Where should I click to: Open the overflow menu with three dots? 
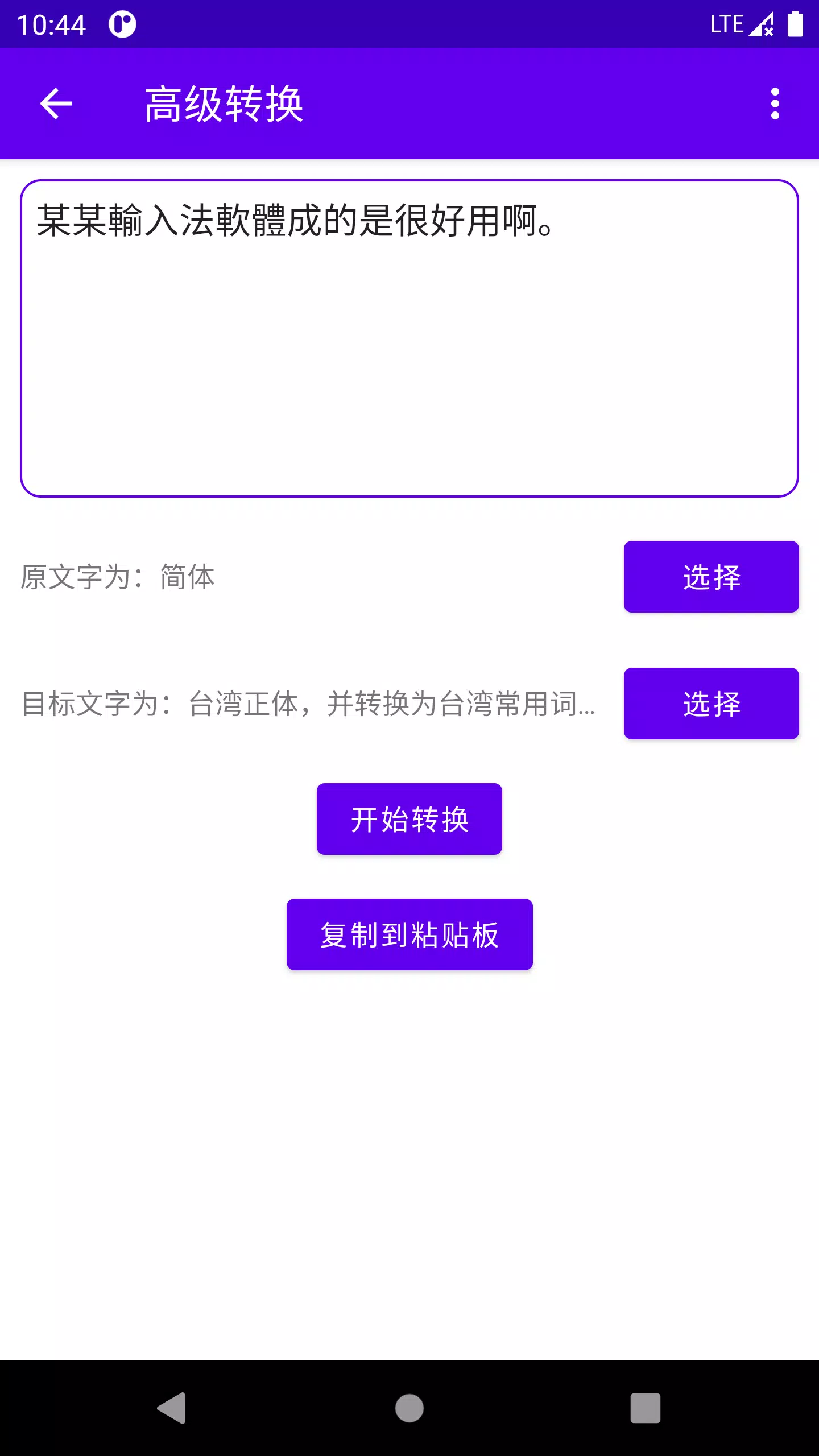click(775, 104)
